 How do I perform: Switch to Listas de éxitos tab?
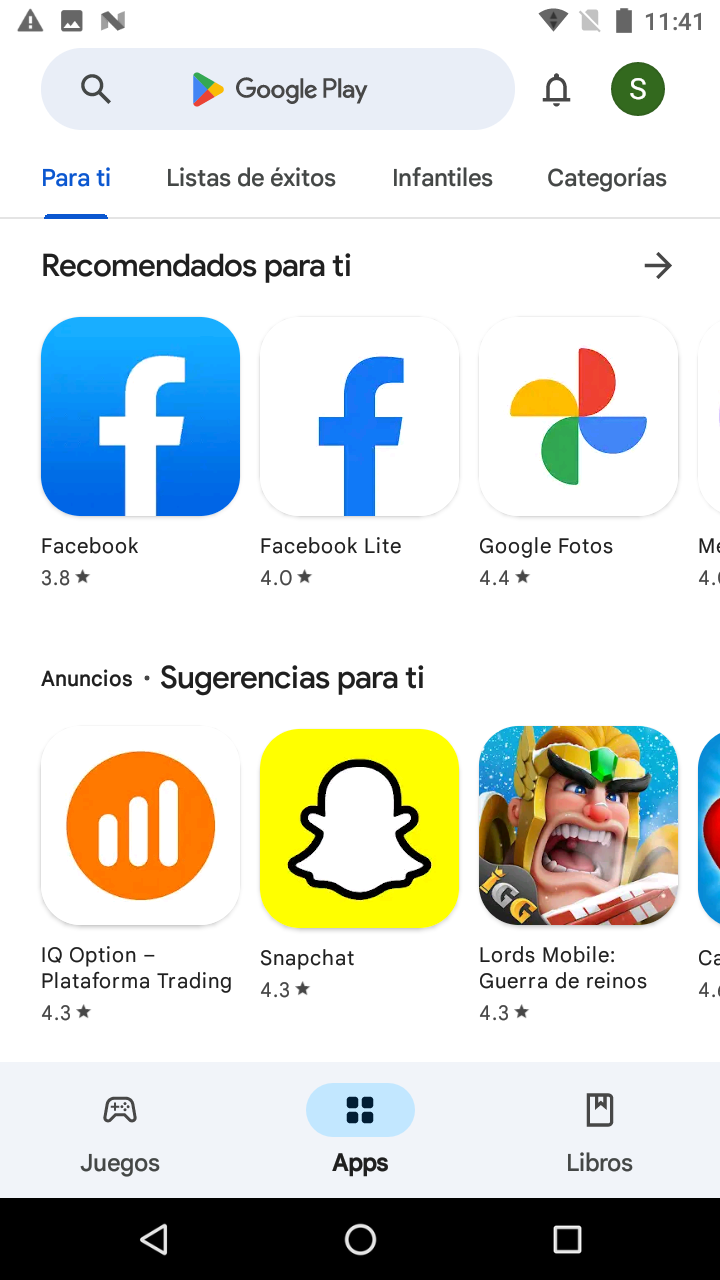[x=251, y=178]
